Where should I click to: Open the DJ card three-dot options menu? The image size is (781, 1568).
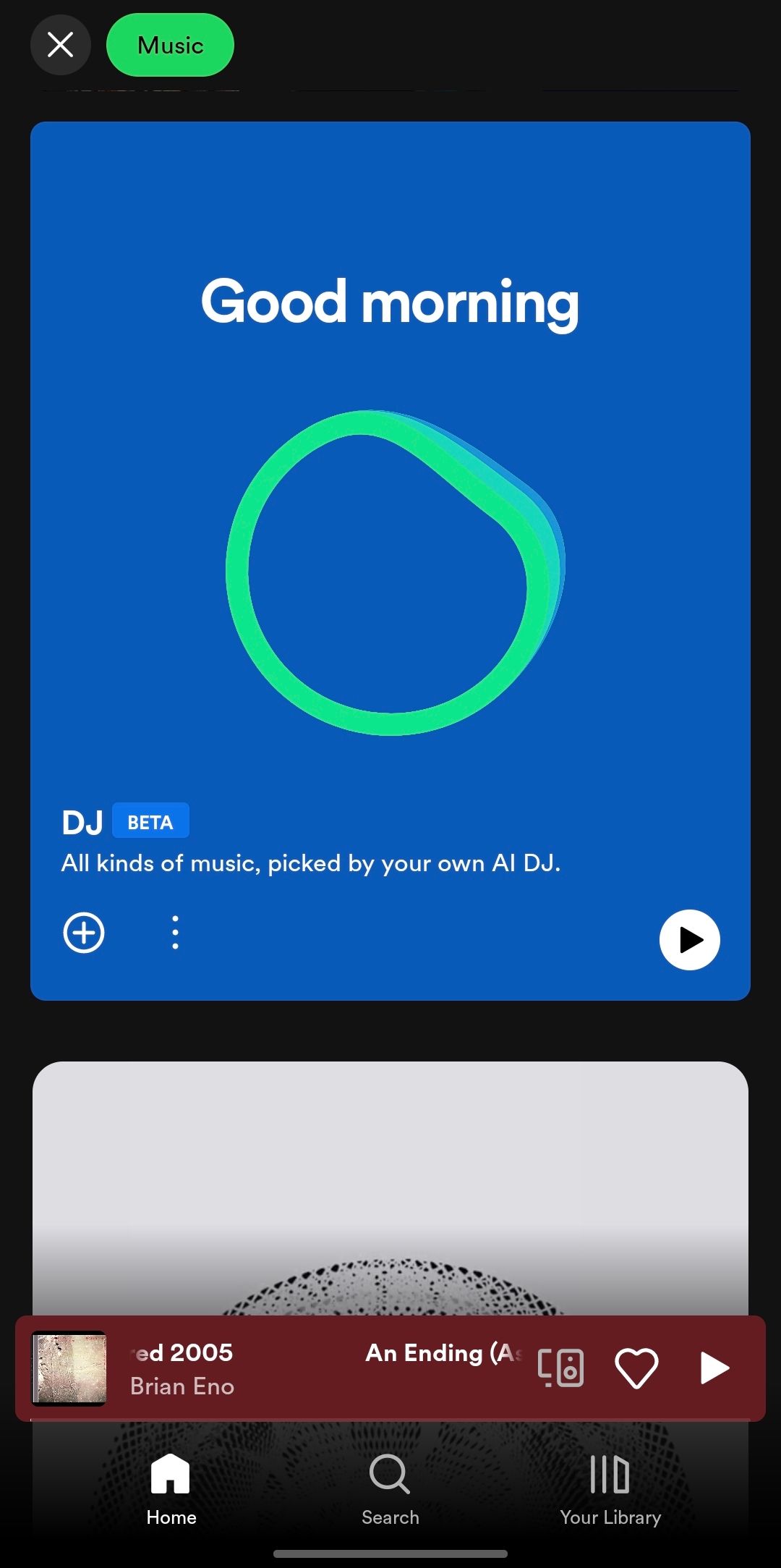point(174,933)
